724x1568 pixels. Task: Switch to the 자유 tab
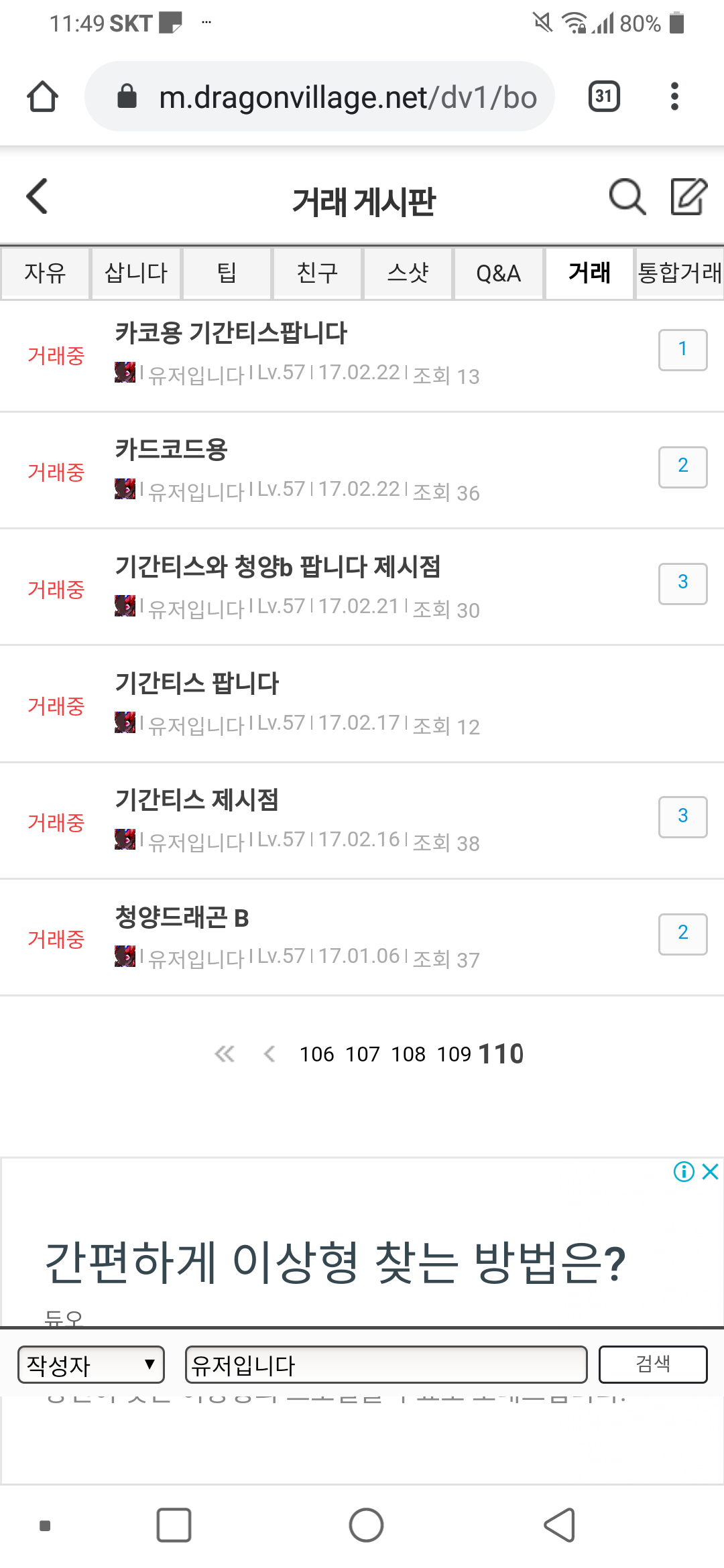coord(45,273)
